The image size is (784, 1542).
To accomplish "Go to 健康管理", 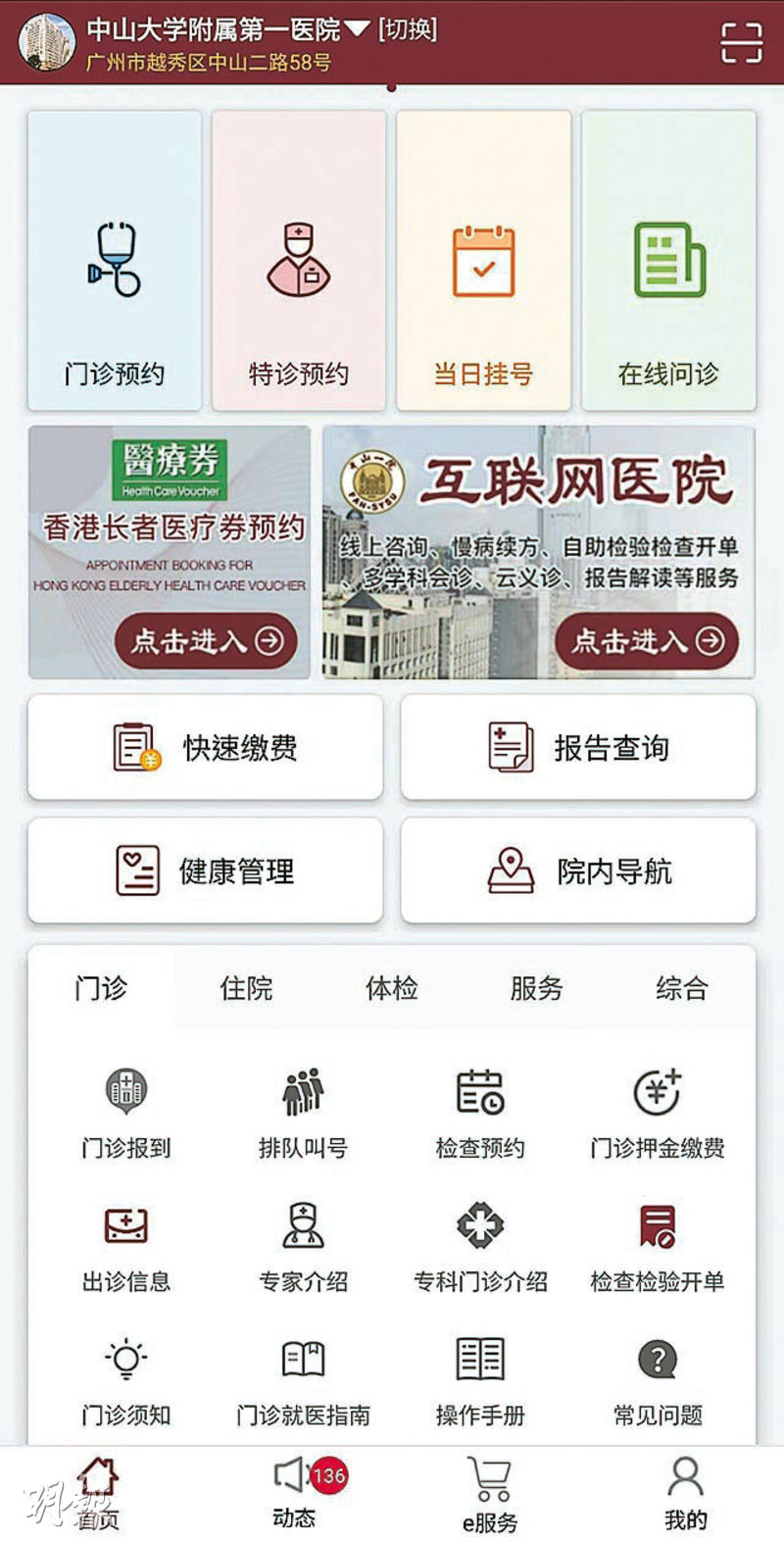I will click(x=205, y=870).
